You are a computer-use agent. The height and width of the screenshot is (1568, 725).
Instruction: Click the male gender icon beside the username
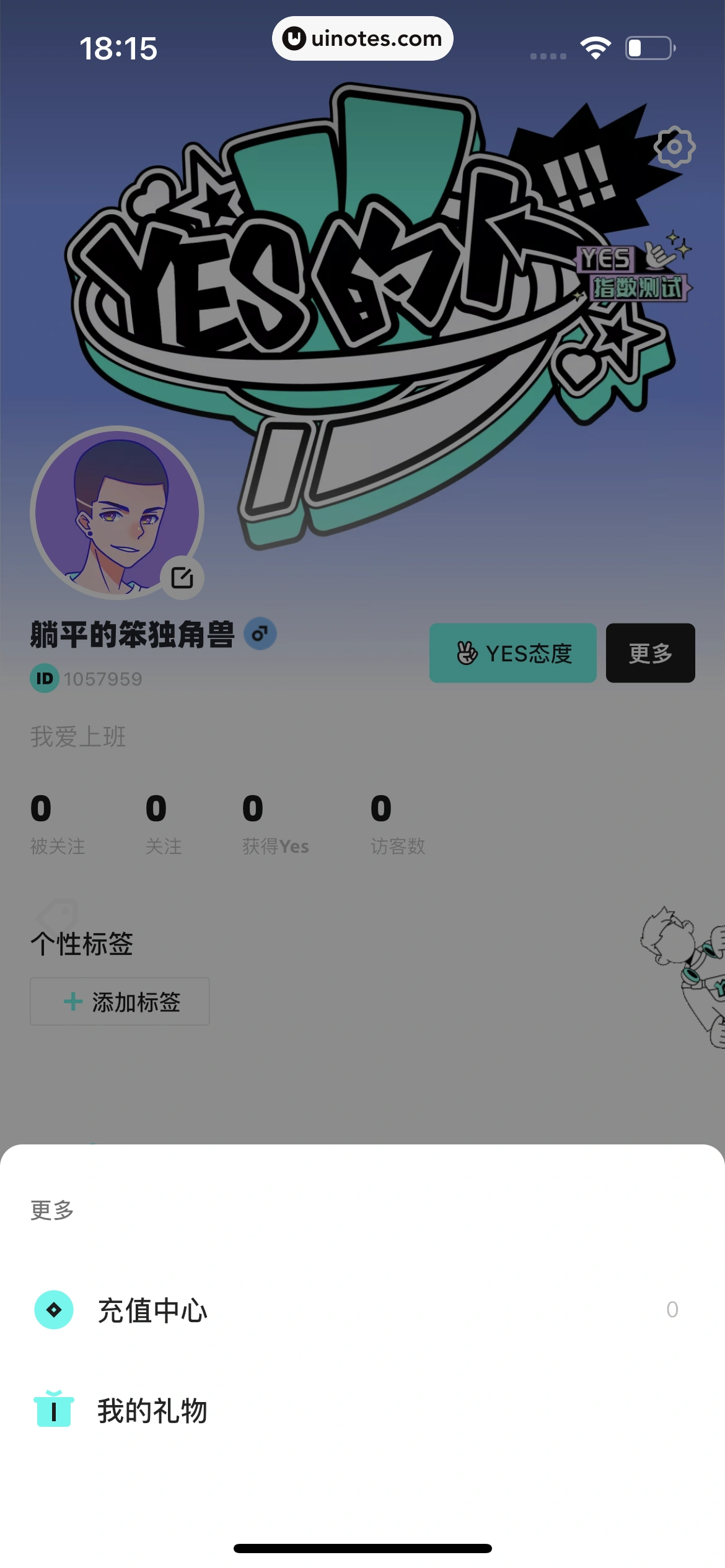click(260, 634)
